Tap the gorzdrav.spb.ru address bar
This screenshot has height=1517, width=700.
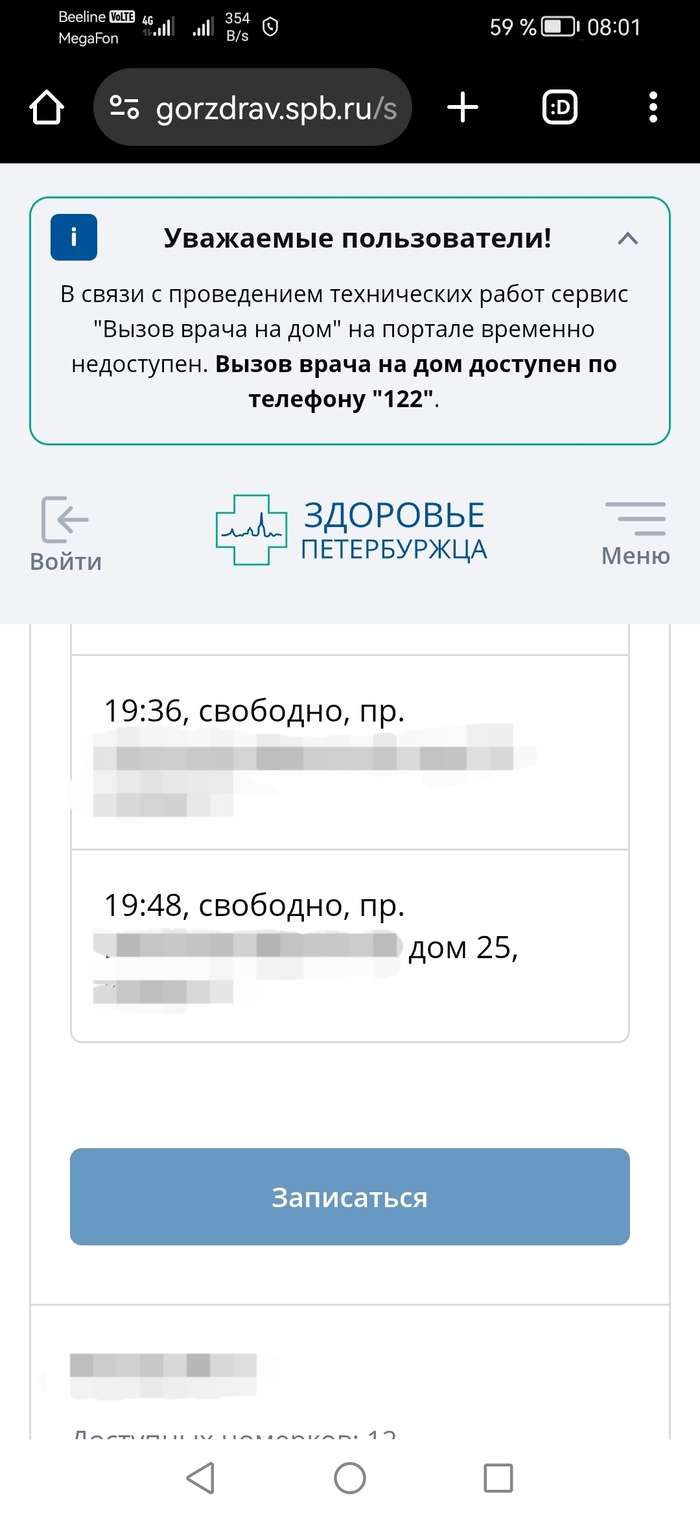(x=253, y=108)
